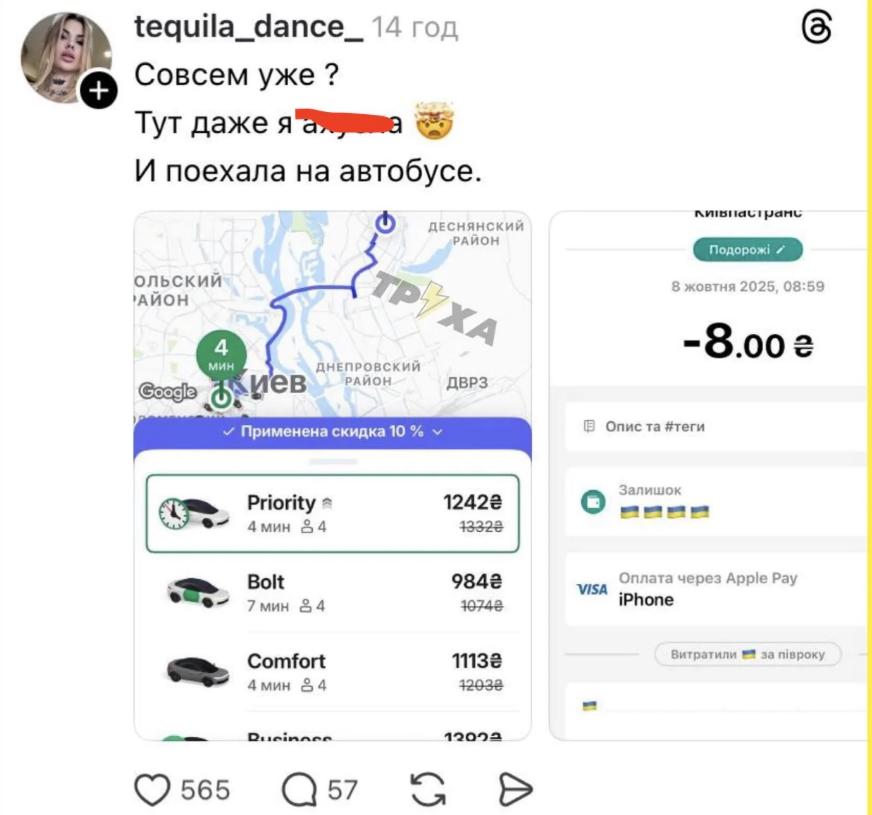Share the post with the send icon
Image resolution: width=872 pixels, height=815 pixels.
pyautogui.click(x=515, y=790)
